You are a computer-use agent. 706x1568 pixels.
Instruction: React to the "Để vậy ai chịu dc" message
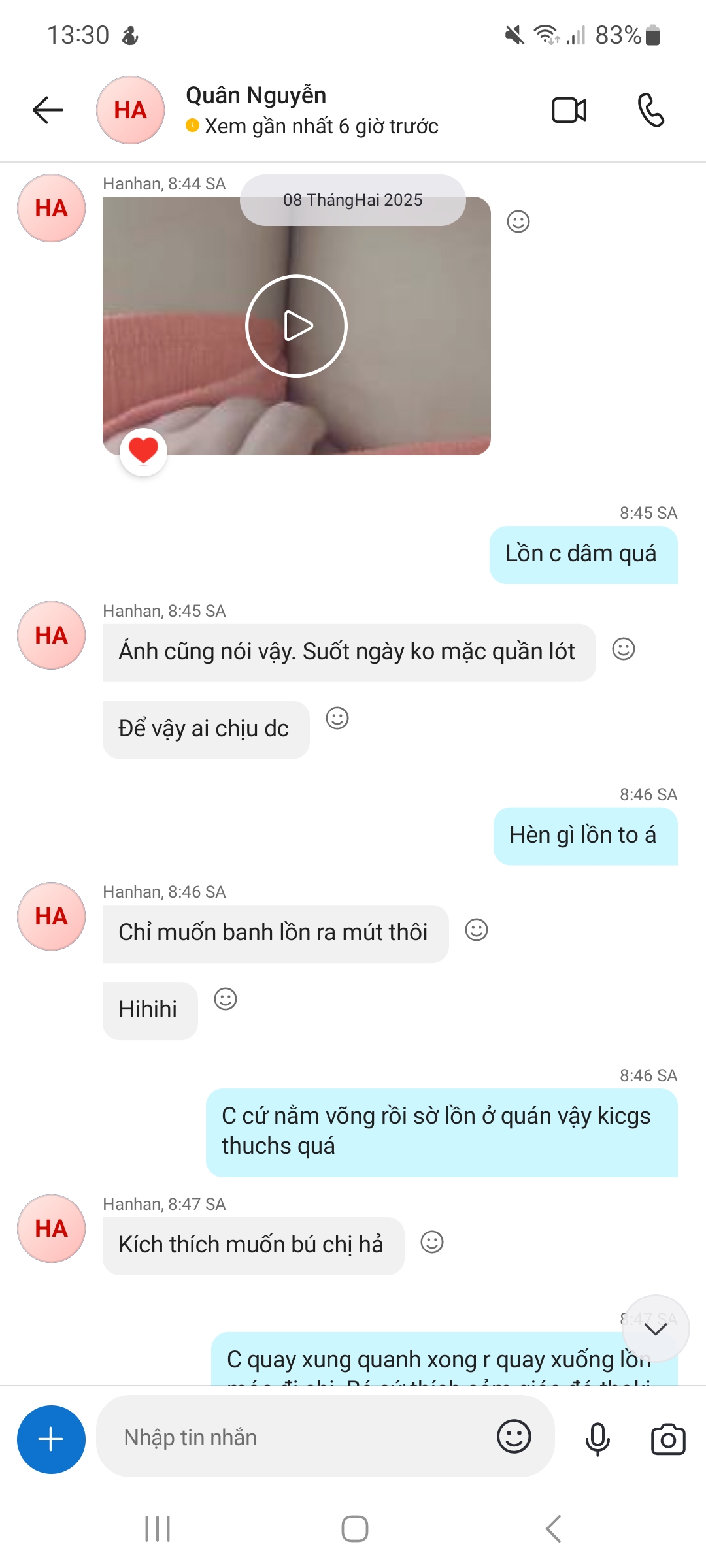[x=337, y=719]
